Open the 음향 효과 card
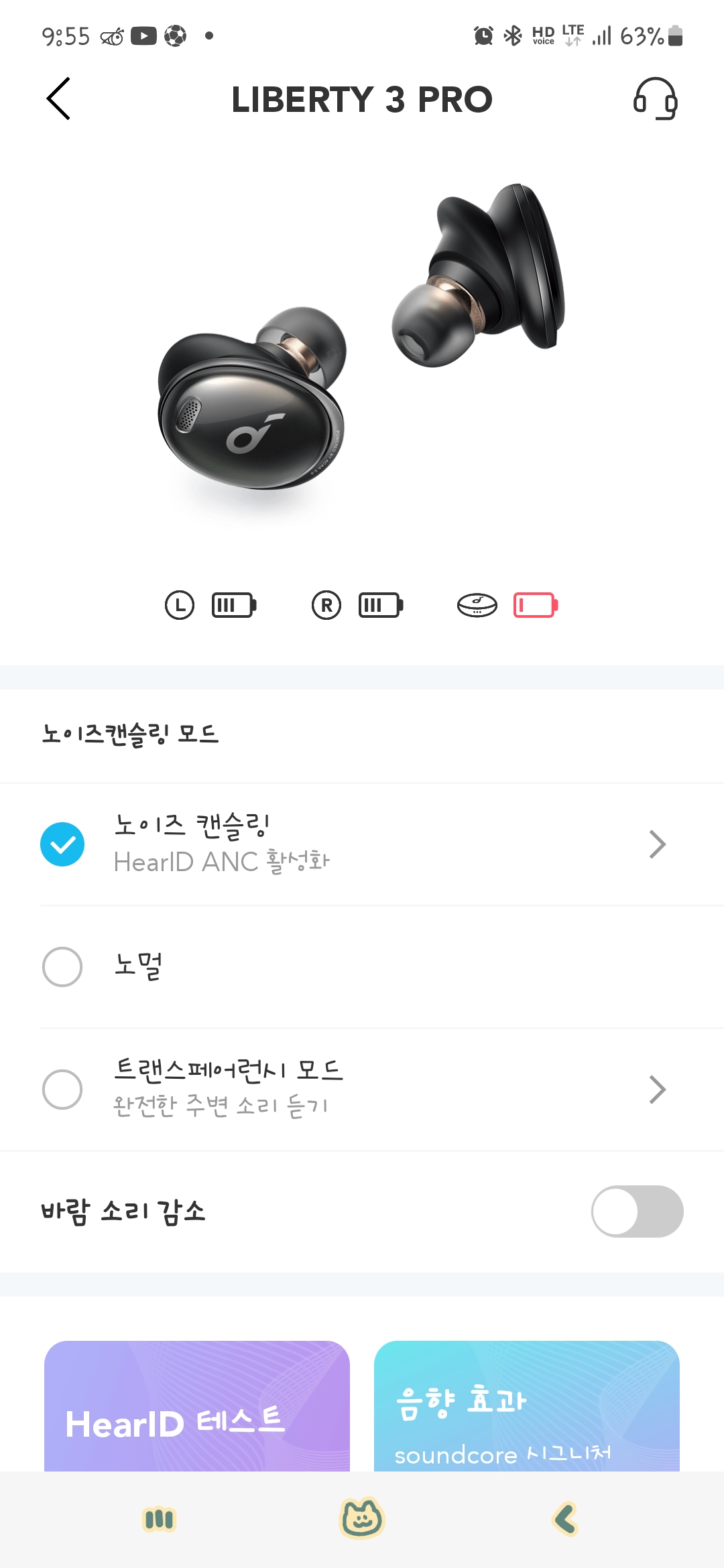The height and width of the screenshot is (1568, 724). [x=527, y=1406]
